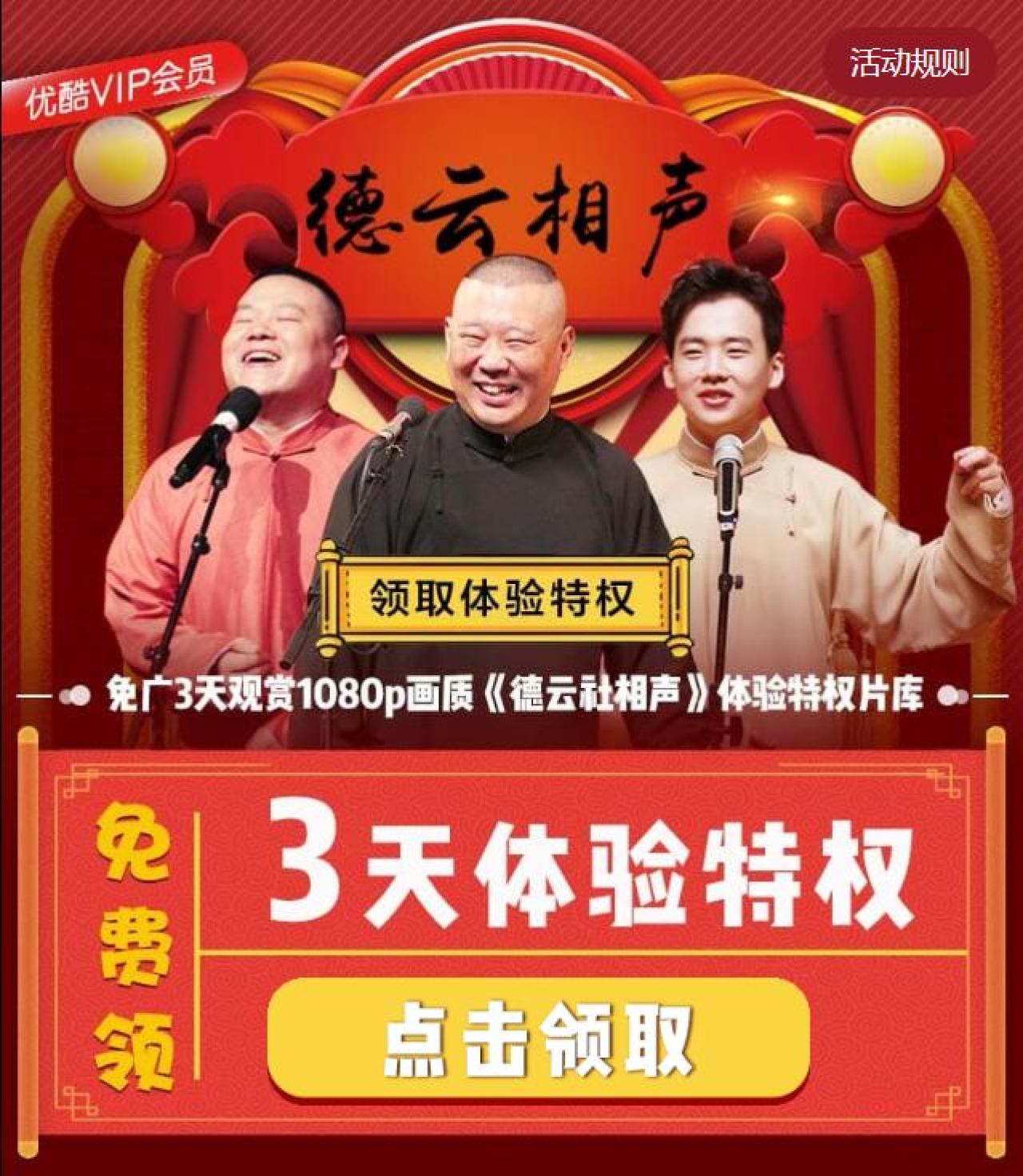Tap 点击领取 to claim the 3-day trial
This screenshot has width=1023, height=1176.
coord(539,1038)
